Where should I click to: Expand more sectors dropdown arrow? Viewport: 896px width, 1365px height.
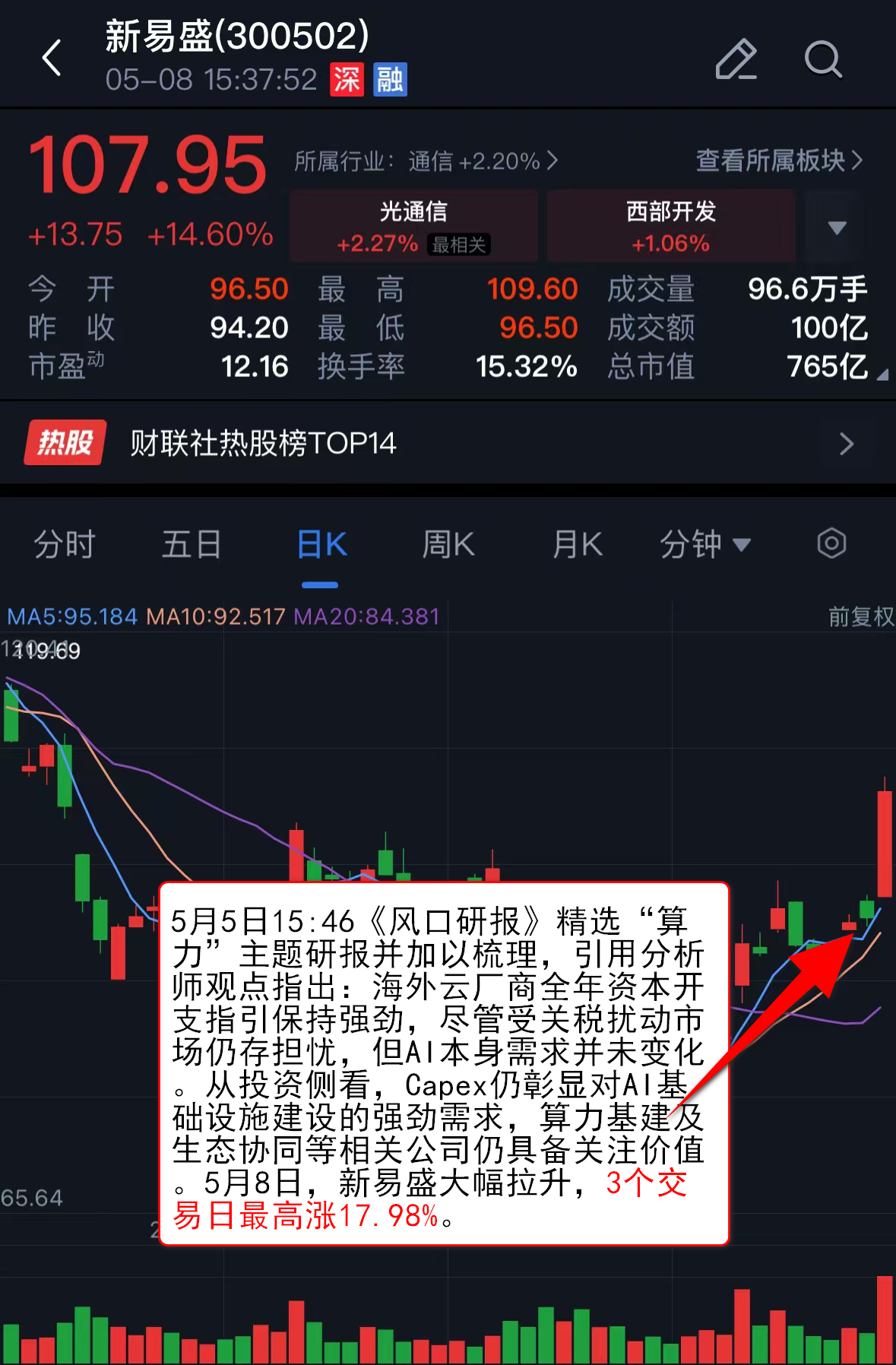(x=837, y=227)
